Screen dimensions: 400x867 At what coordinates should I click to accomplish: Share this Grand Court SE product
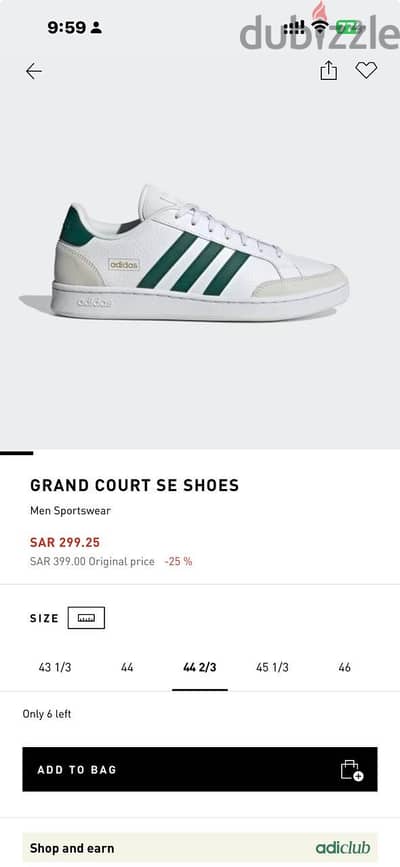pyautogui.click(x=328, y=70)
